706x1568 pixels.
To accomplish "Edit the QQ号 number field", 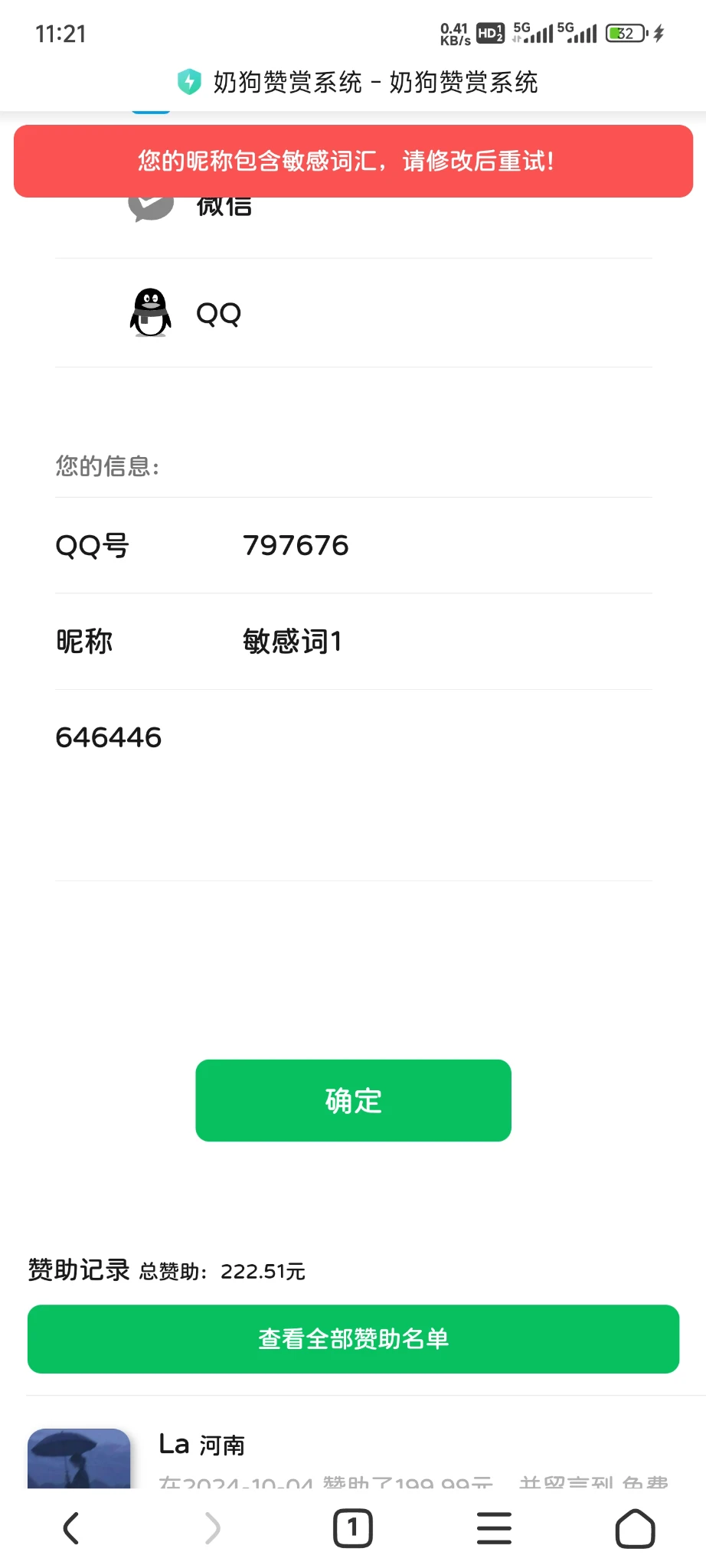I will point(444,546).
